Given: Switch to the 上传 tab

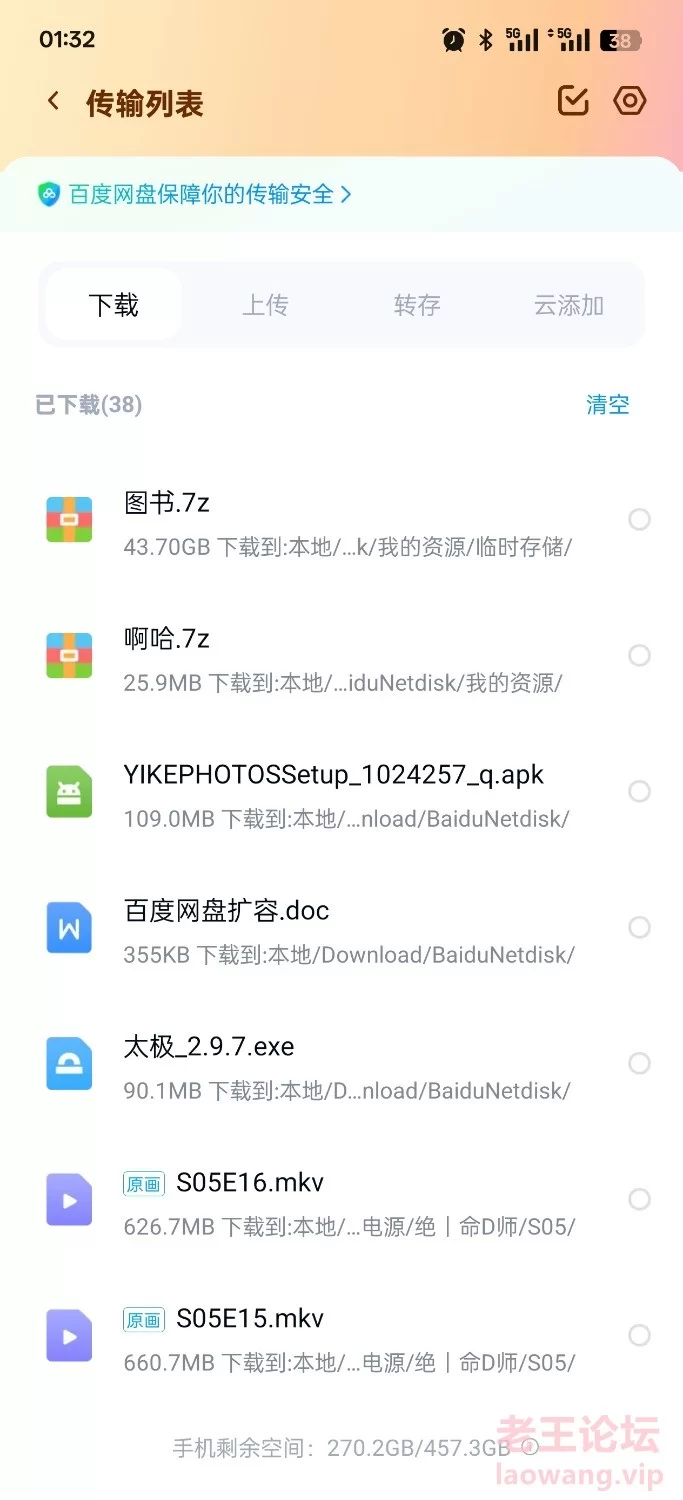Looking at the screenshot, I should pyautogui.click(x=265, y=305).
